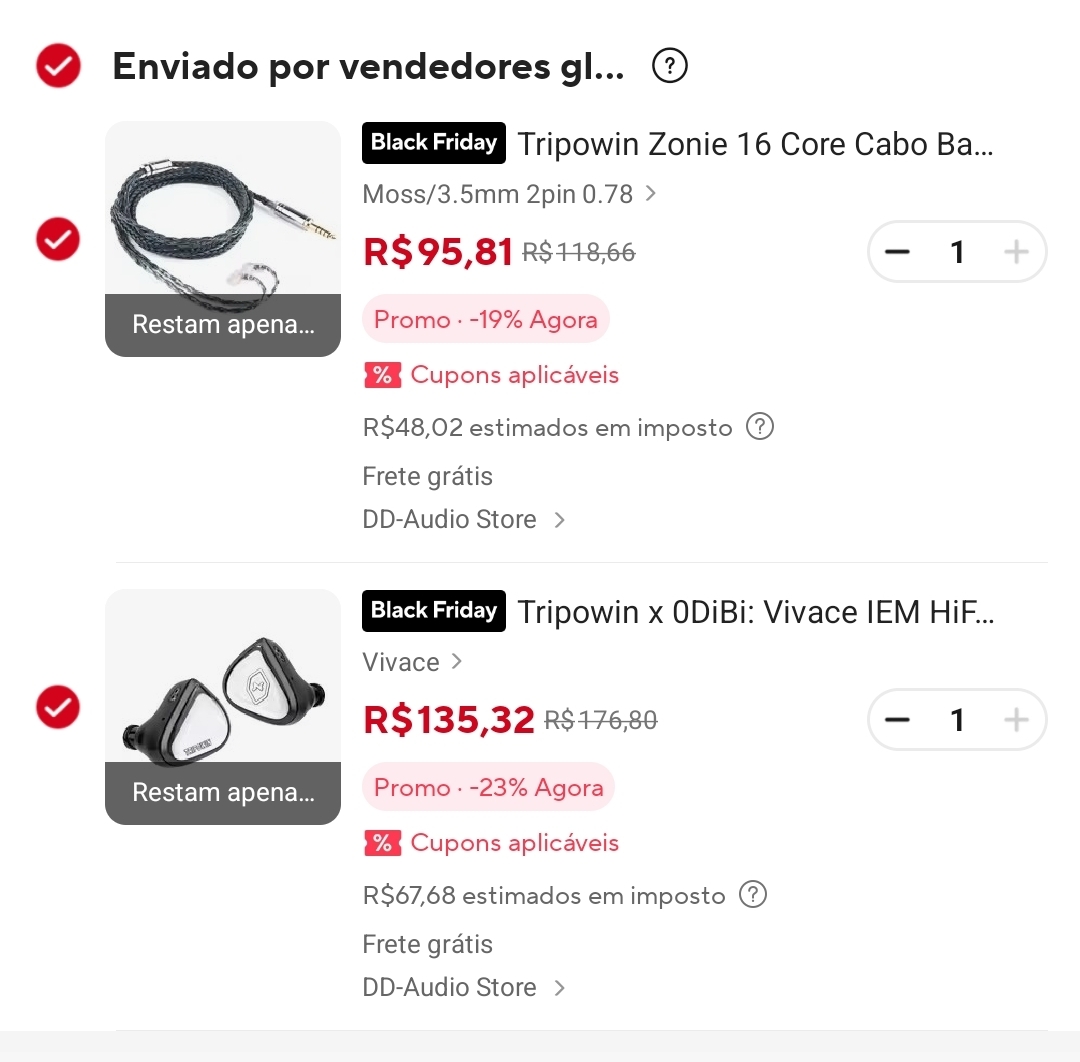The width and height of the screenshot is (1080, 1062).
Task: Show tax info for R$48,02 estimate
Action: 761,428
